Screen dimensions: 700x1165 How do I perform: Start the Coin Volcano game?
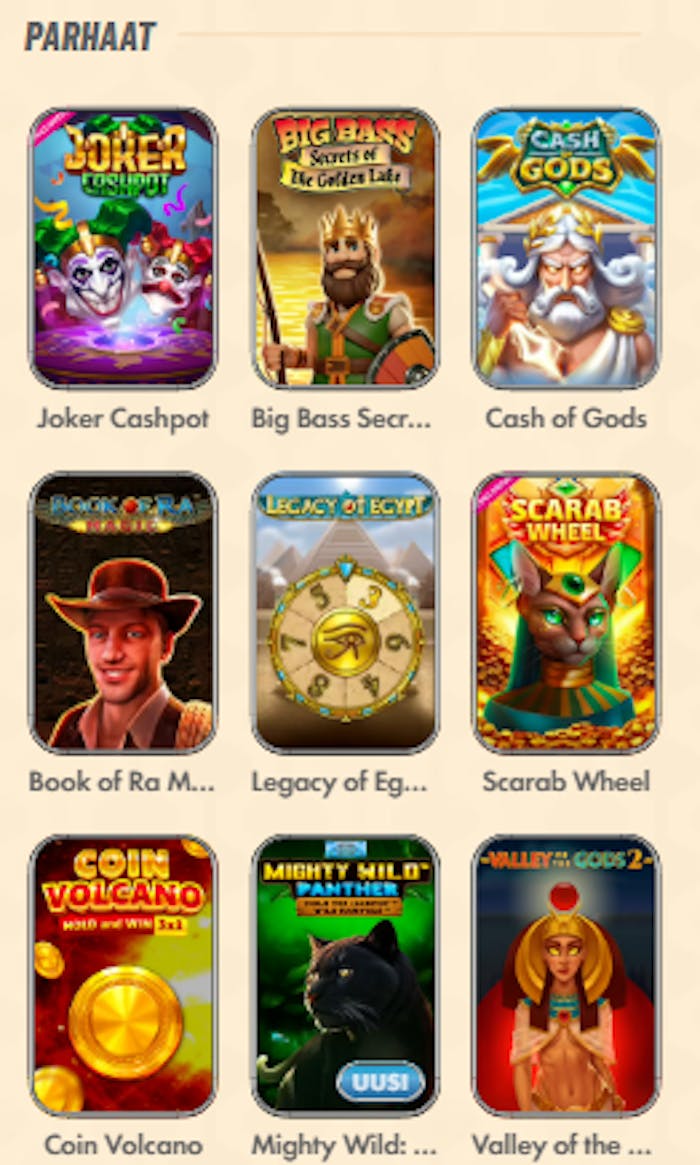point(123,975)
